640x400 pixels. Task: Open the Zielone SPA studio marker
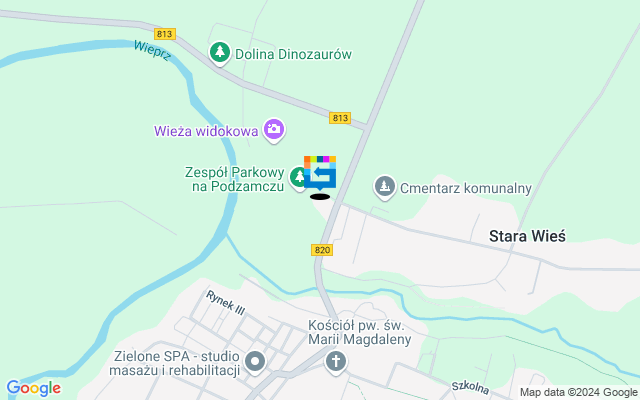pos(256,361)
